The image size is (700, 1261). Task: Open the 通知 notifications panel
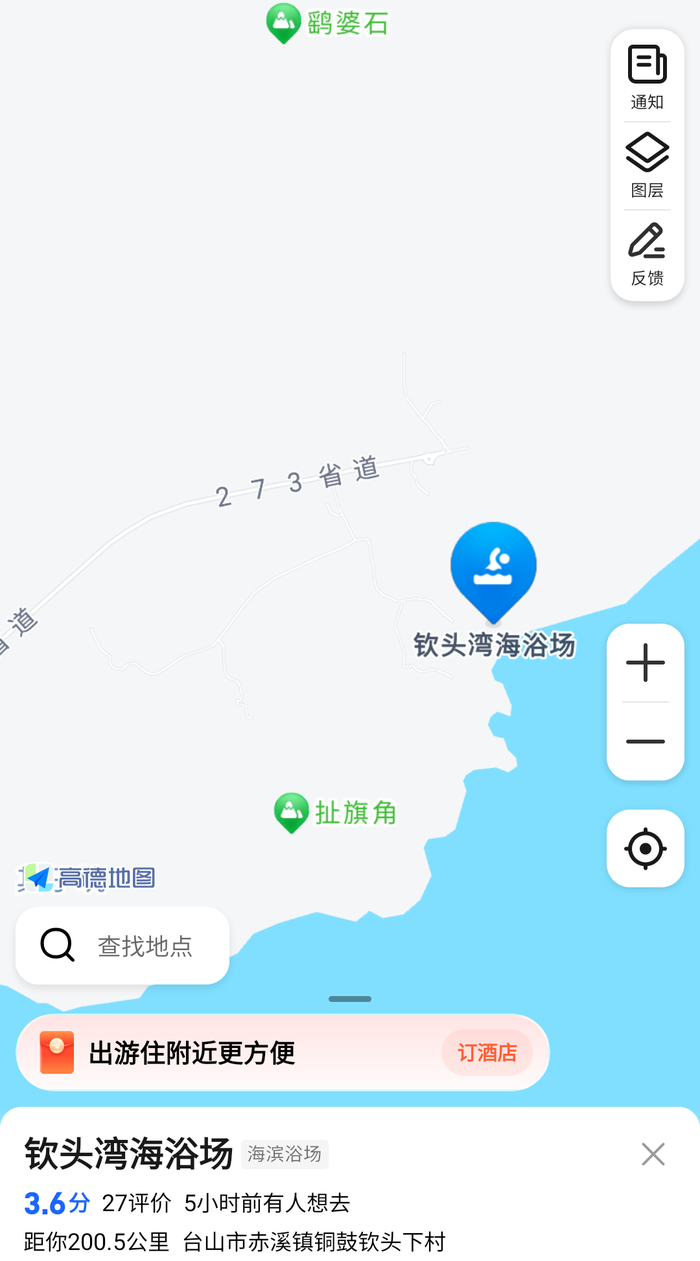(x=647, y=77)
